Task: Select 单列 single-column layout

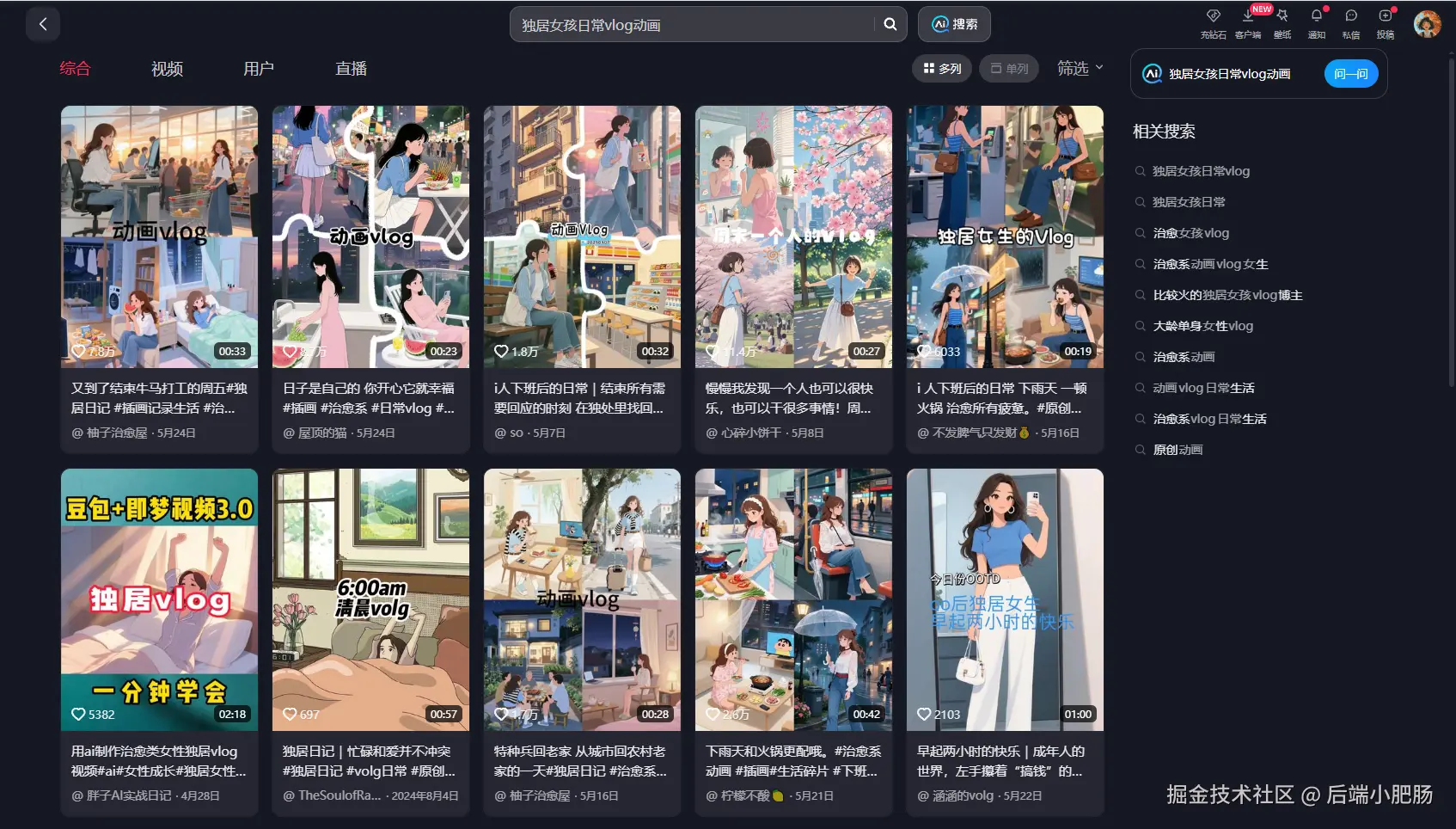Action: point(1009,69)
